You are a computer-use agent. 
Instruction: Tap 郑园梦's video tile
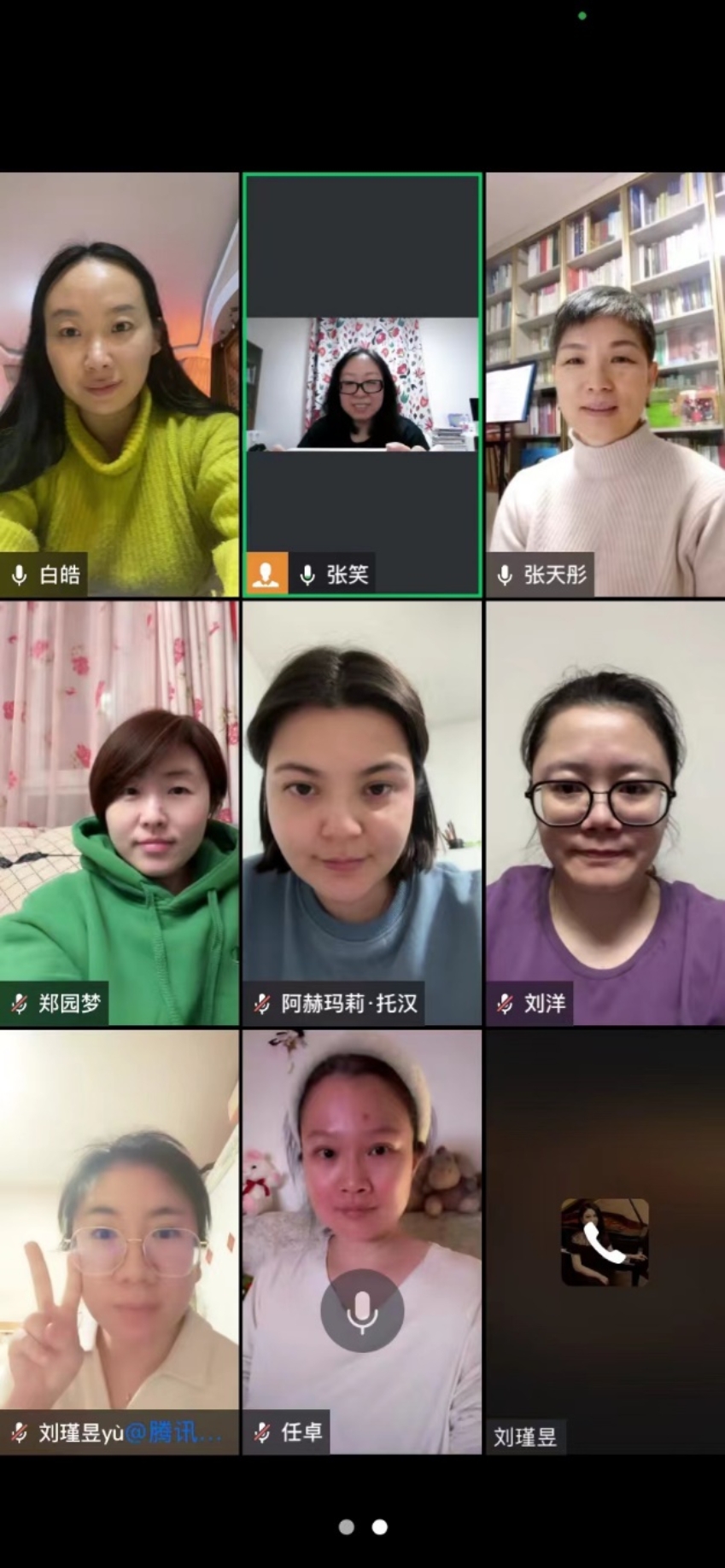[119, 813]
